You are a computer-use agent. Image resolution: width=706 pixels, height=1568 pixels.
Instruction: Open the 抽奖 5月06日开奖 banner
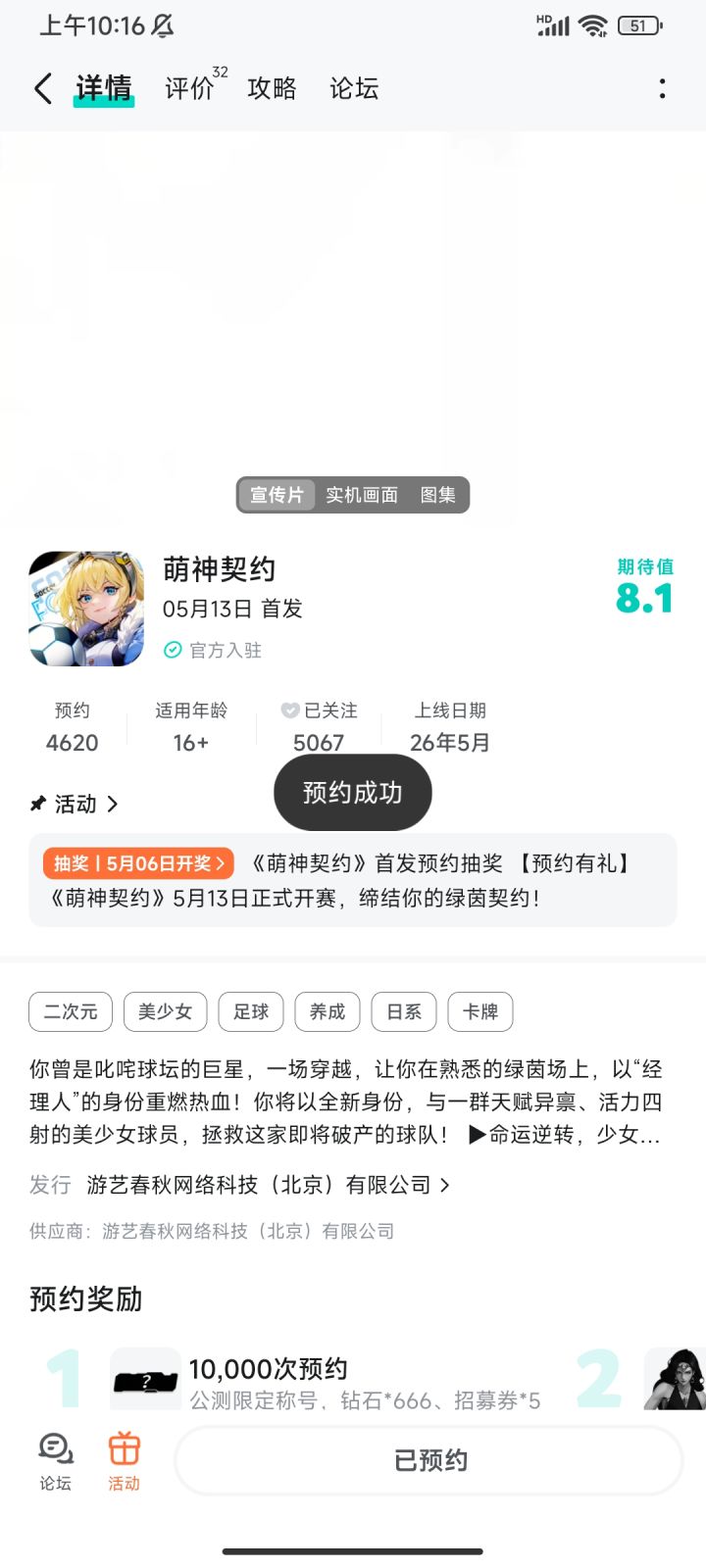point(137,862)
